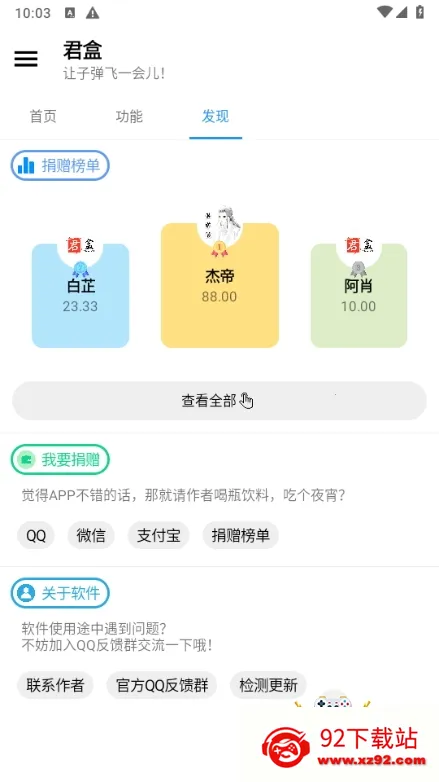Open 阿肖's donation card
The width and height of the screenshot is (439, 782).
coord(359,295)
